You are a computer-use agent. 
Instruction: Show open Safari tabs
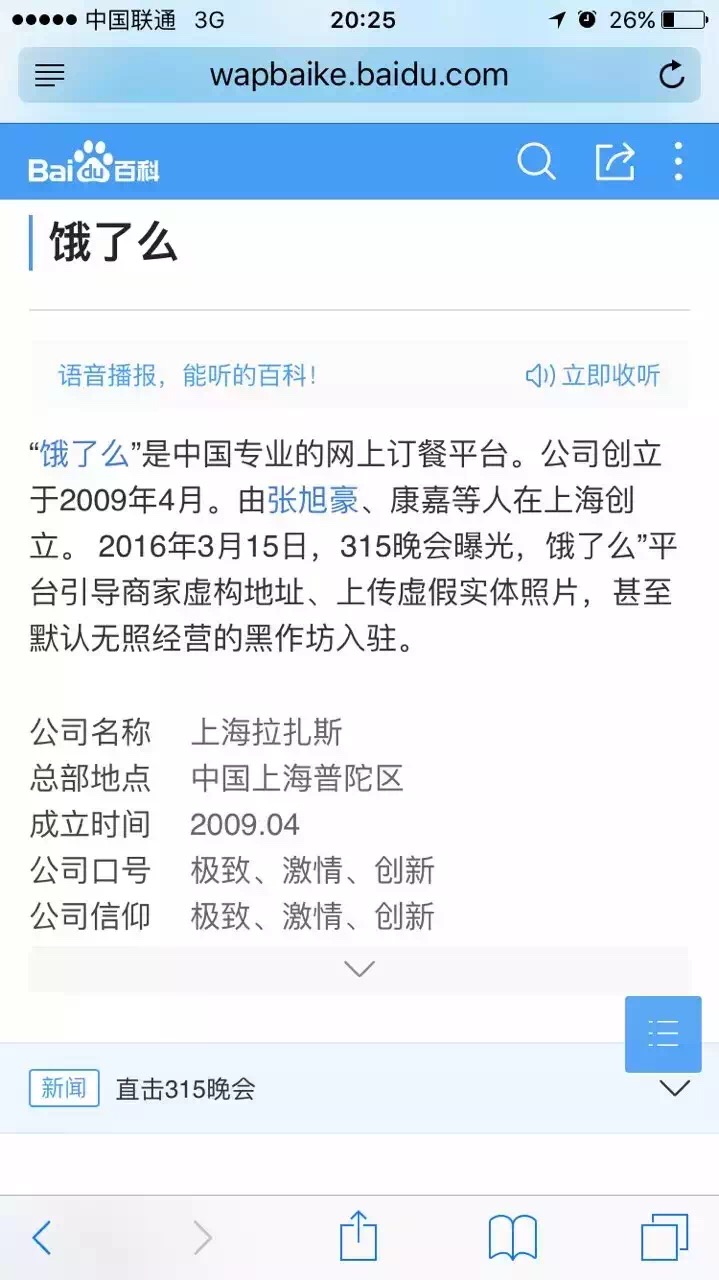[x=665, y=1237]
